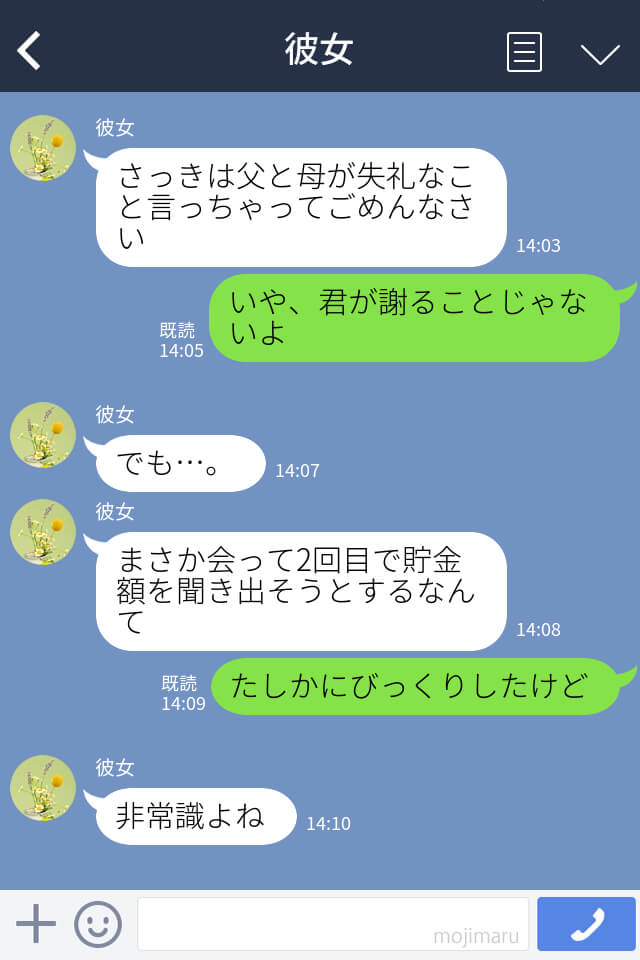Open 彼女's avatar beside the 非常識よね message
640x960 pixels.
click(43, 788)
